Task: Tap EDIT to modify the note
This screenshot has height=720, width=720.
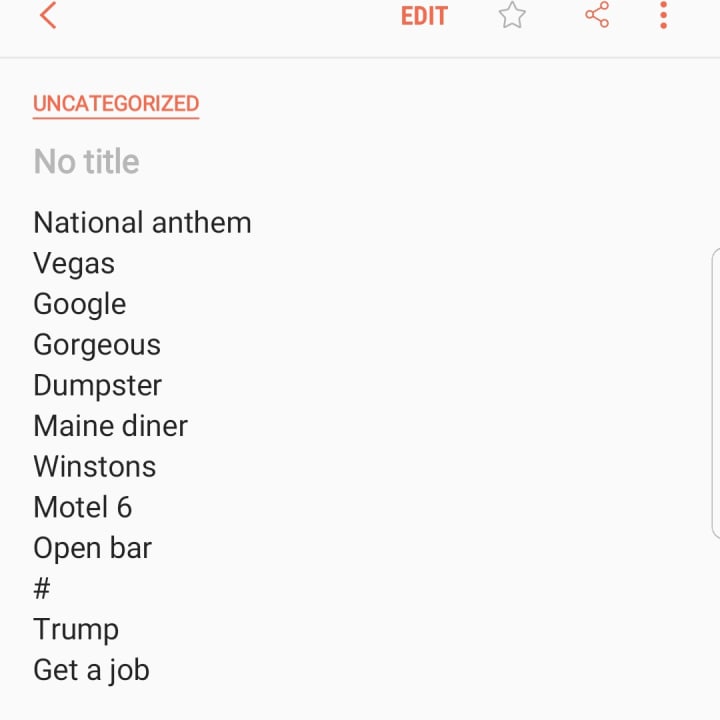Action: (x=424, y=16)
